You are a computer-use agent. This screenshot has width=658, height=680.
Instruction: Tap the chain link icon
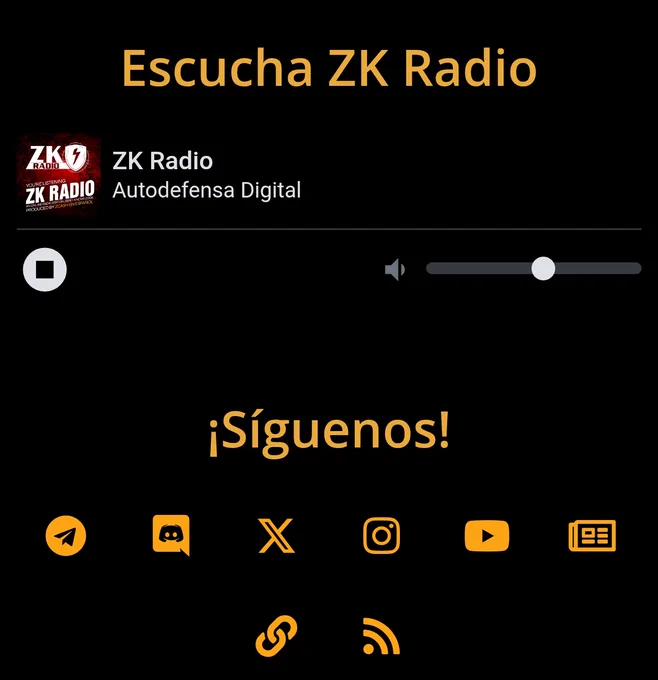[x=276, y=636]
